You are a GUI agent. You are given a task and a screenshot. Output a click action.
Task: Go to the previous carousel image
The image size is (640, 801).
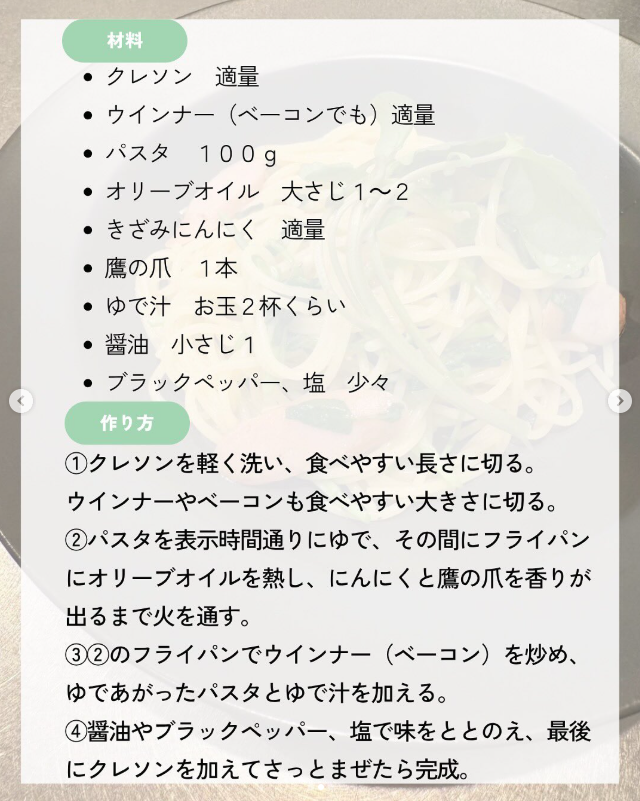click(21, 401)
